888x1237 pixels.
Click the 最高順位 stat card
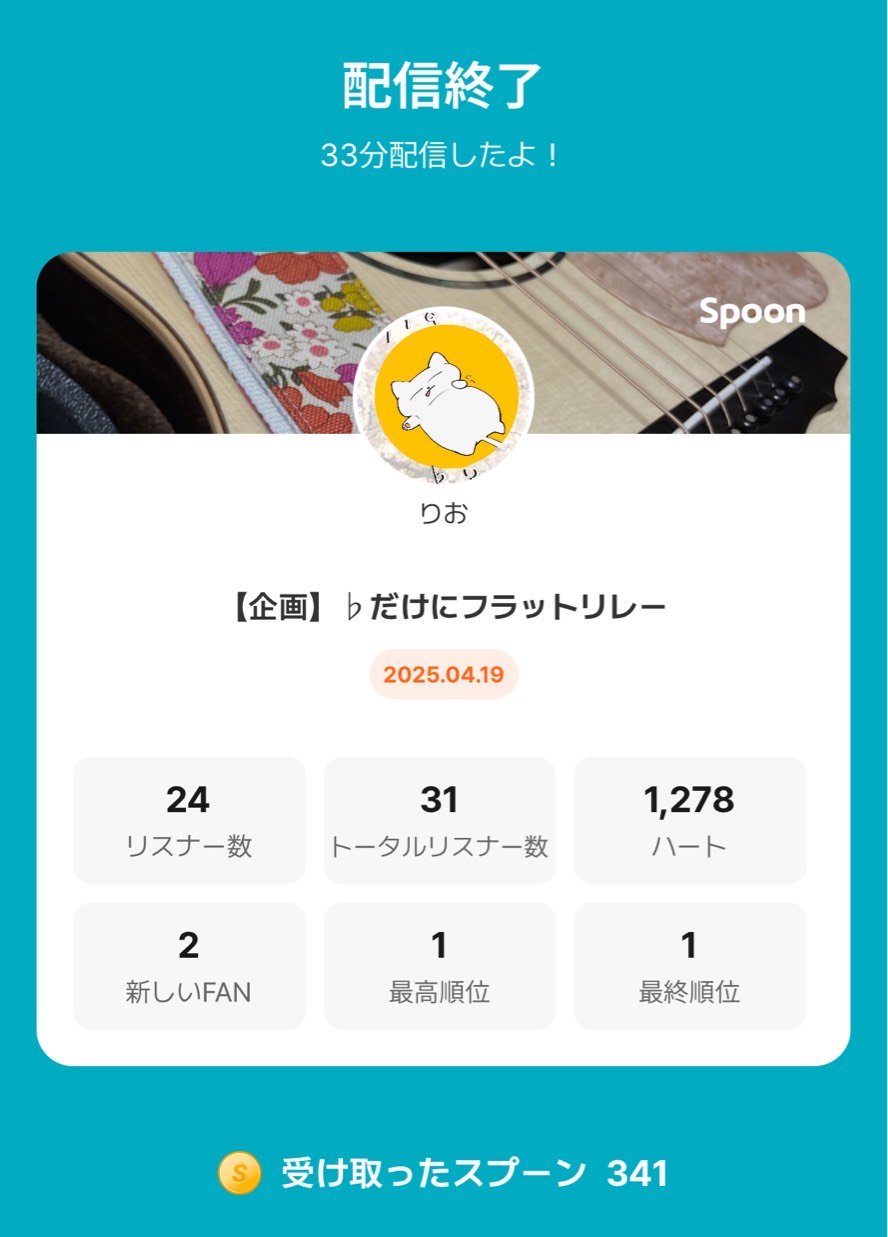[x=439, y=964]
